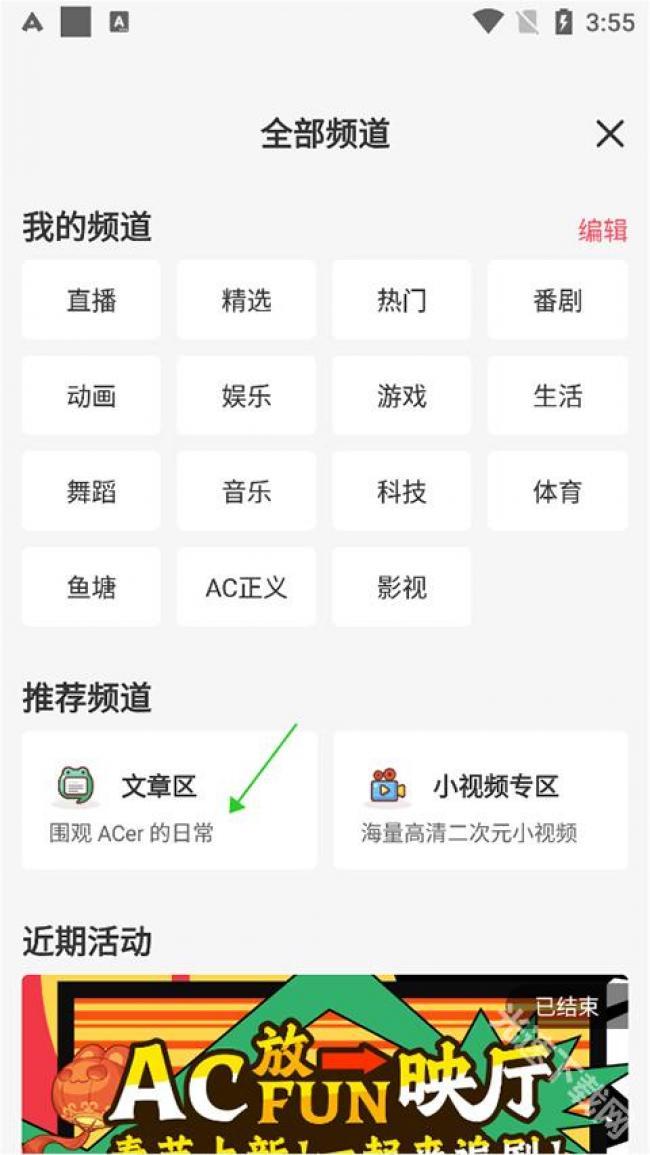This screenshot has height=1155, width=650.
Task: Open the 番剧 channel
Action: [557, 300]
